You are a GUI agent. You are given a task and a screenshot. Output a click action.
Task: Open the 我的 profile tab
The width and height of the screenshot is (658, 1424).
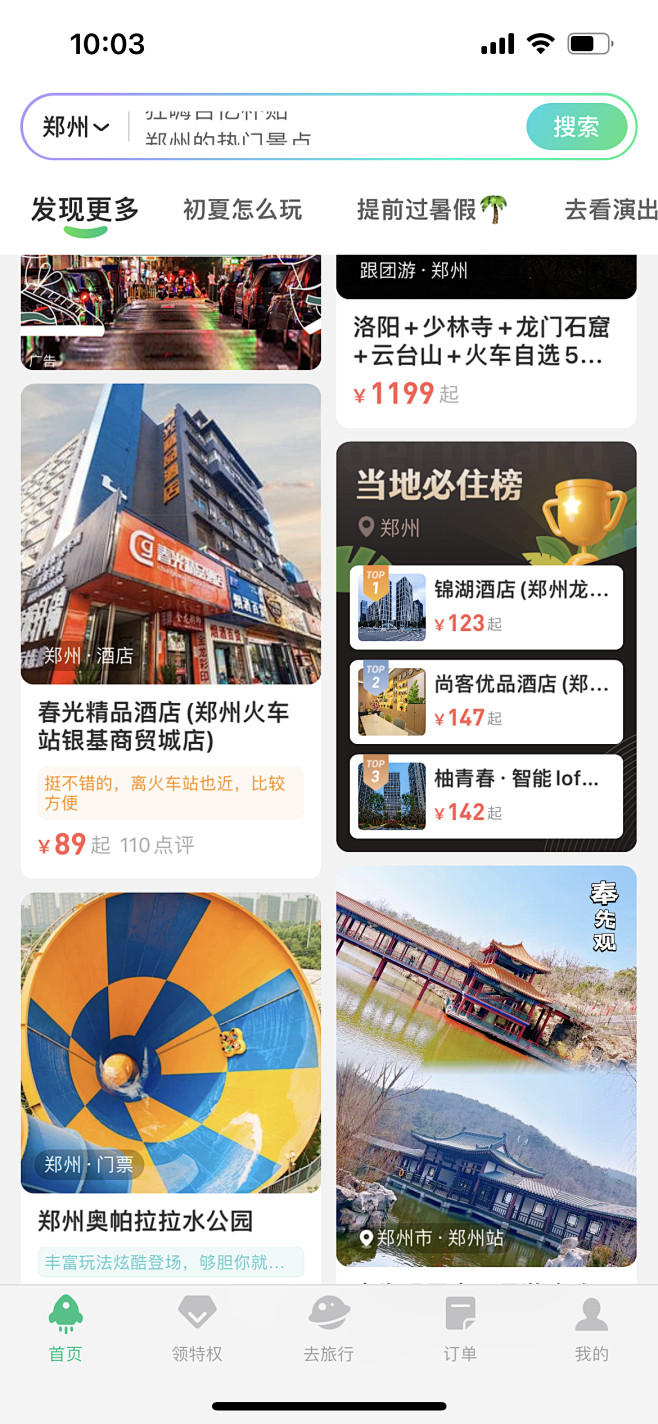[x=591, y=1327]
